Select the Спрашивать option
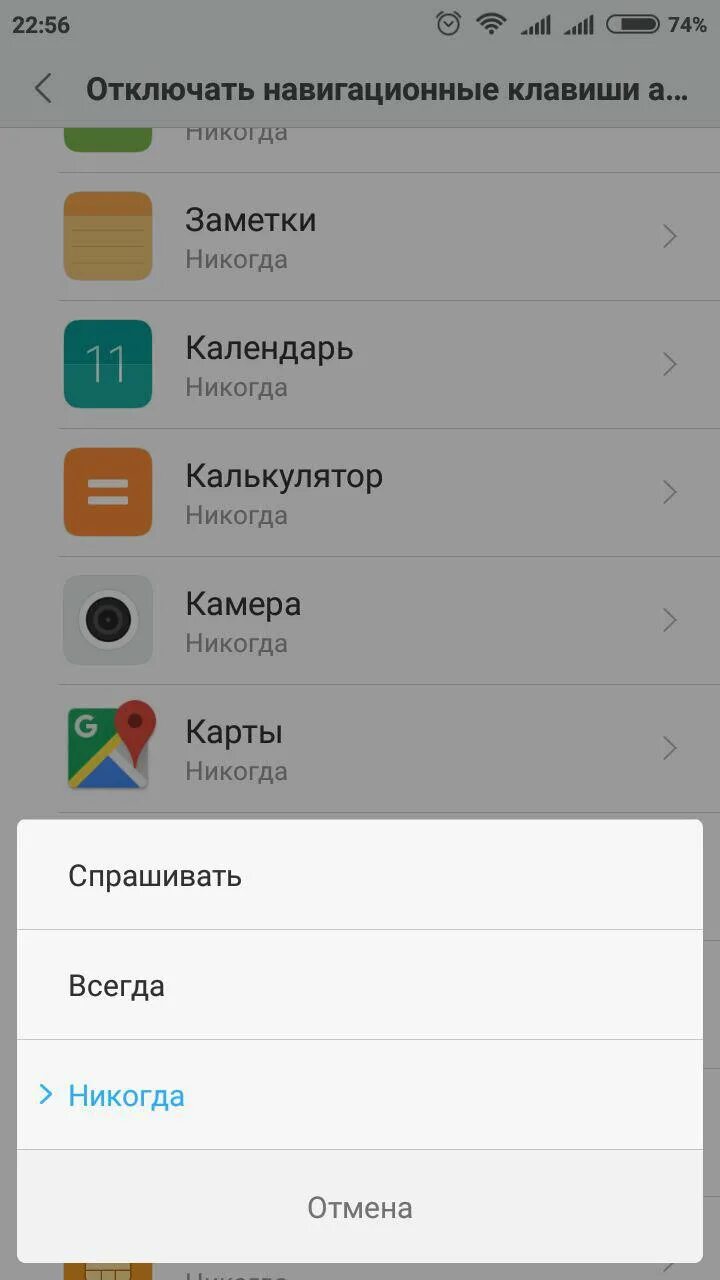Viewport: 720px width, 1280px height. pos(360,875)
